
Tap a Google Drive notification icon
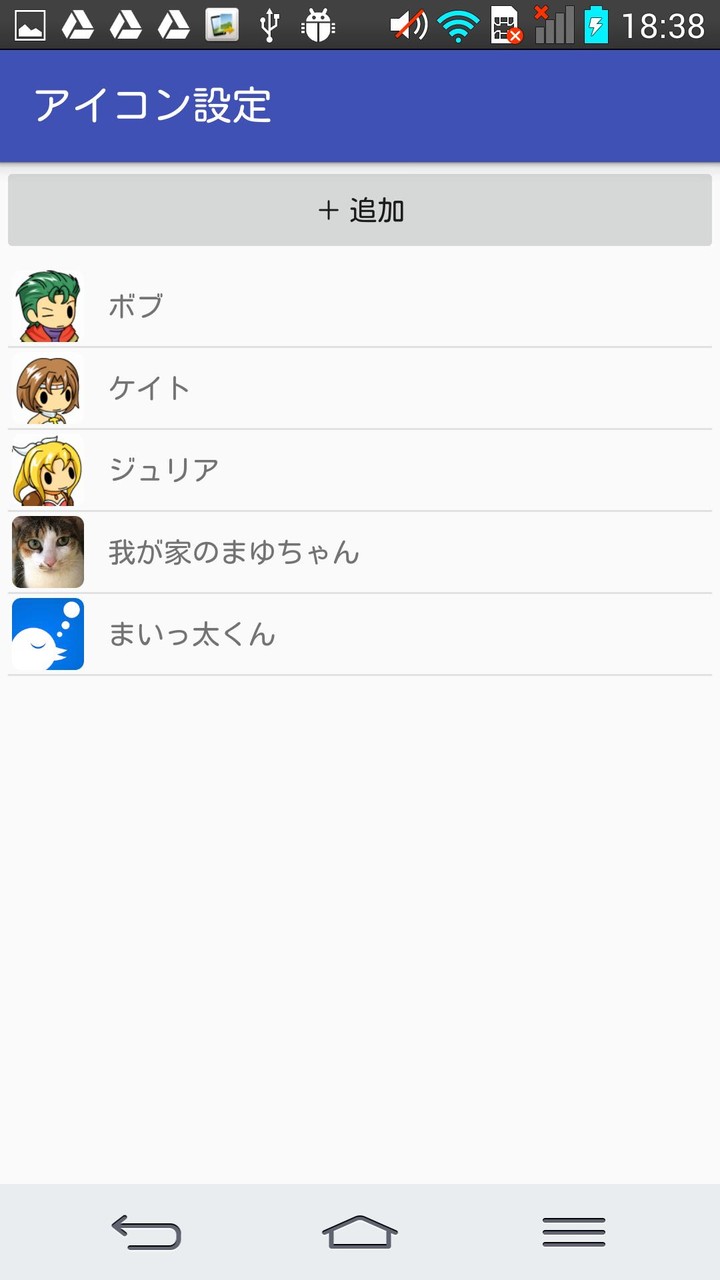pyautogui.click(x=125, y=25)
